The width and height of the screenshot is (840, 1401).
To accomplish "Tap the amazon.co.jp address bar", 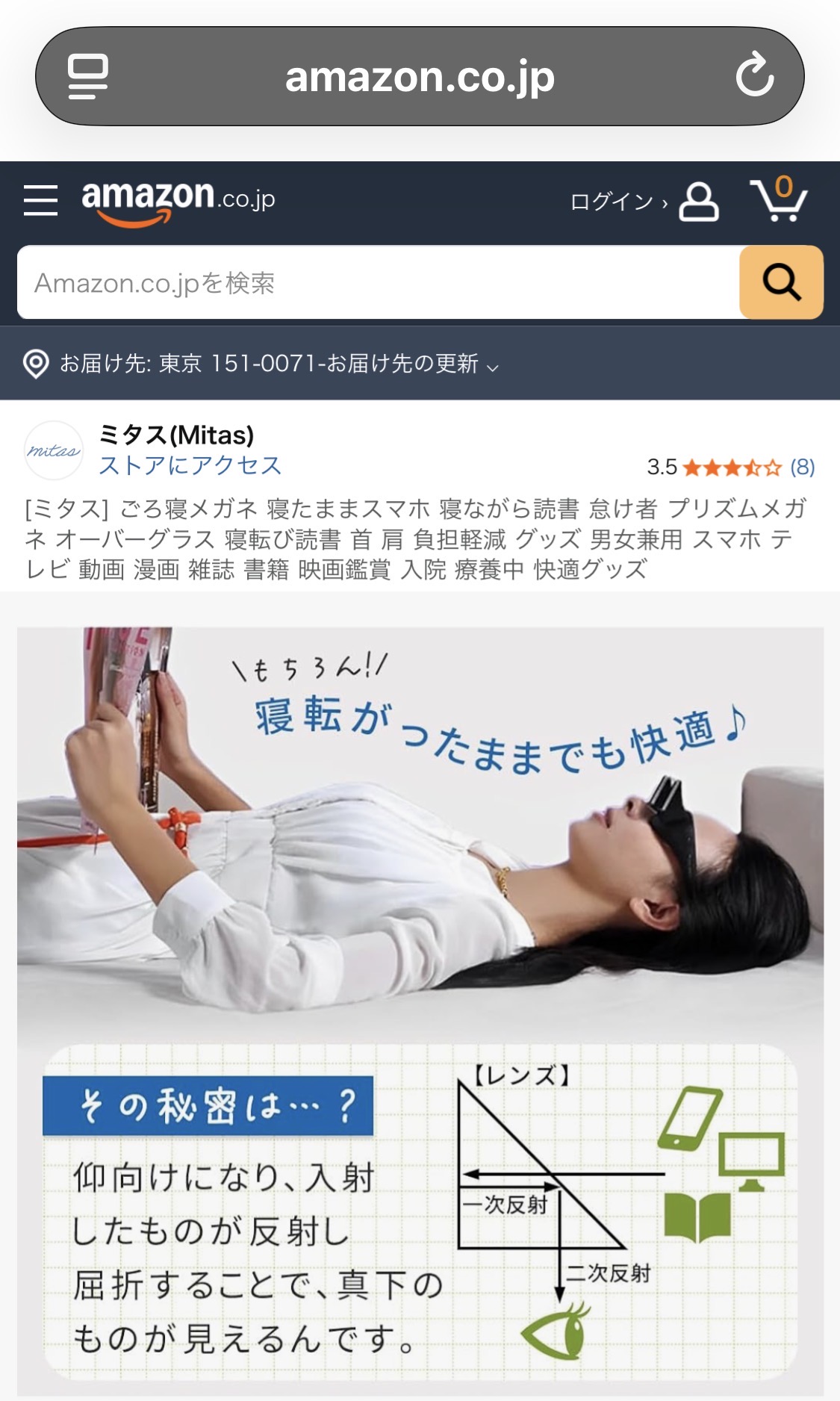I will [420, 76].
